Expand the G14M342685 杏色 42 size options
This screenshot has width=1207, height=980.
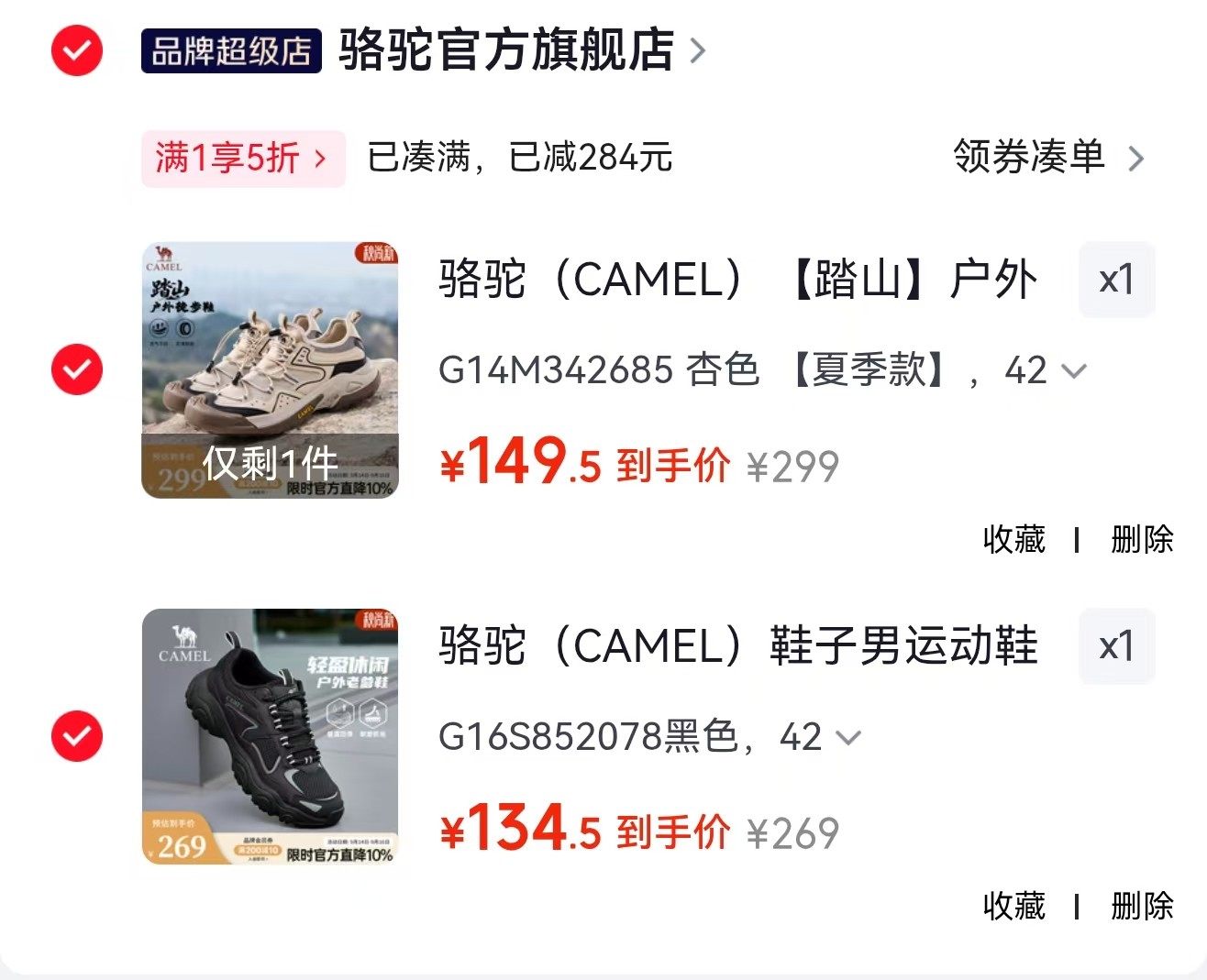pyautogui.click(x=763, y=370)
